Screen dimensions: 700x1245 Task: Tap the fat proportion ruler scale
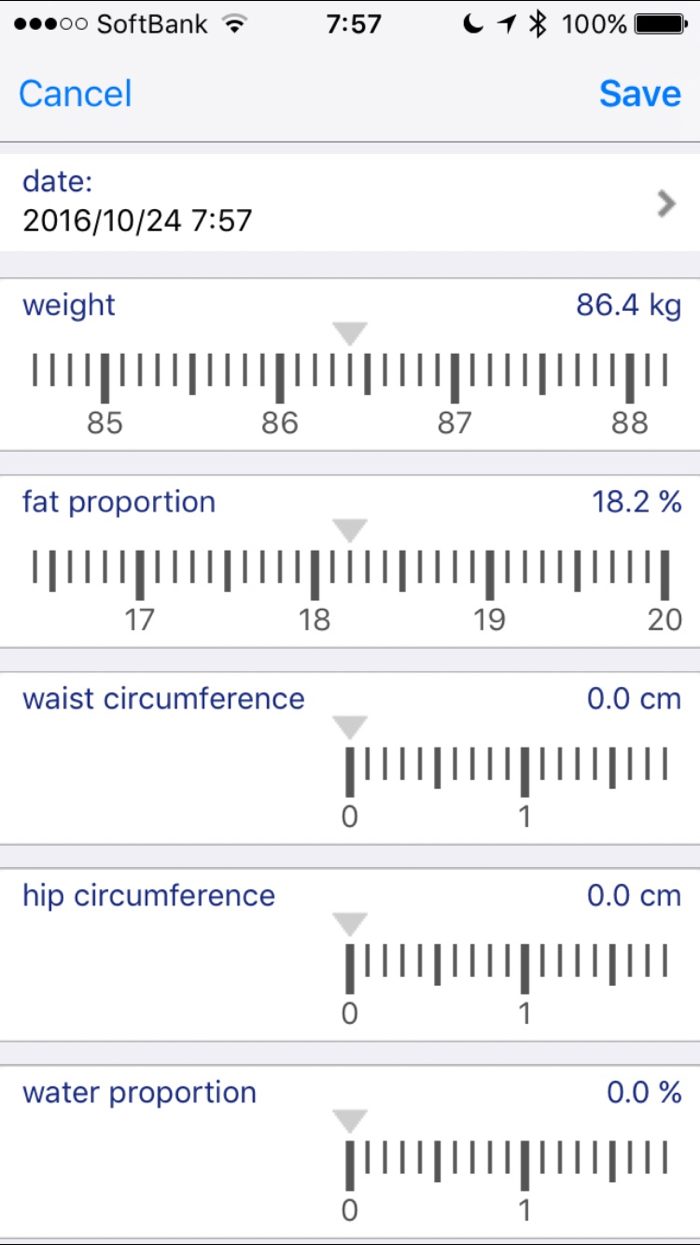(350, 575)
